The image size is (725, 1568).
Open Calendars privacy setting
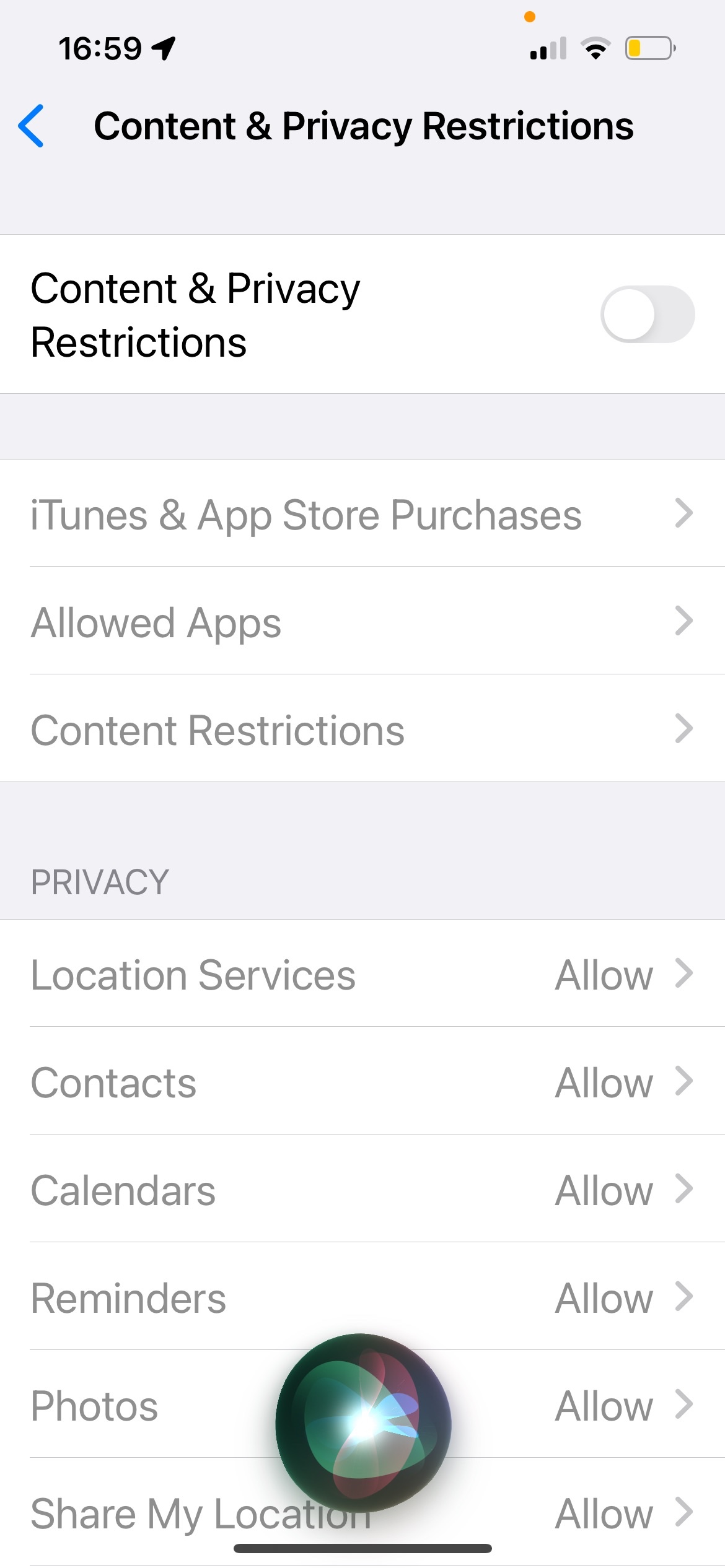point(362,1190)
